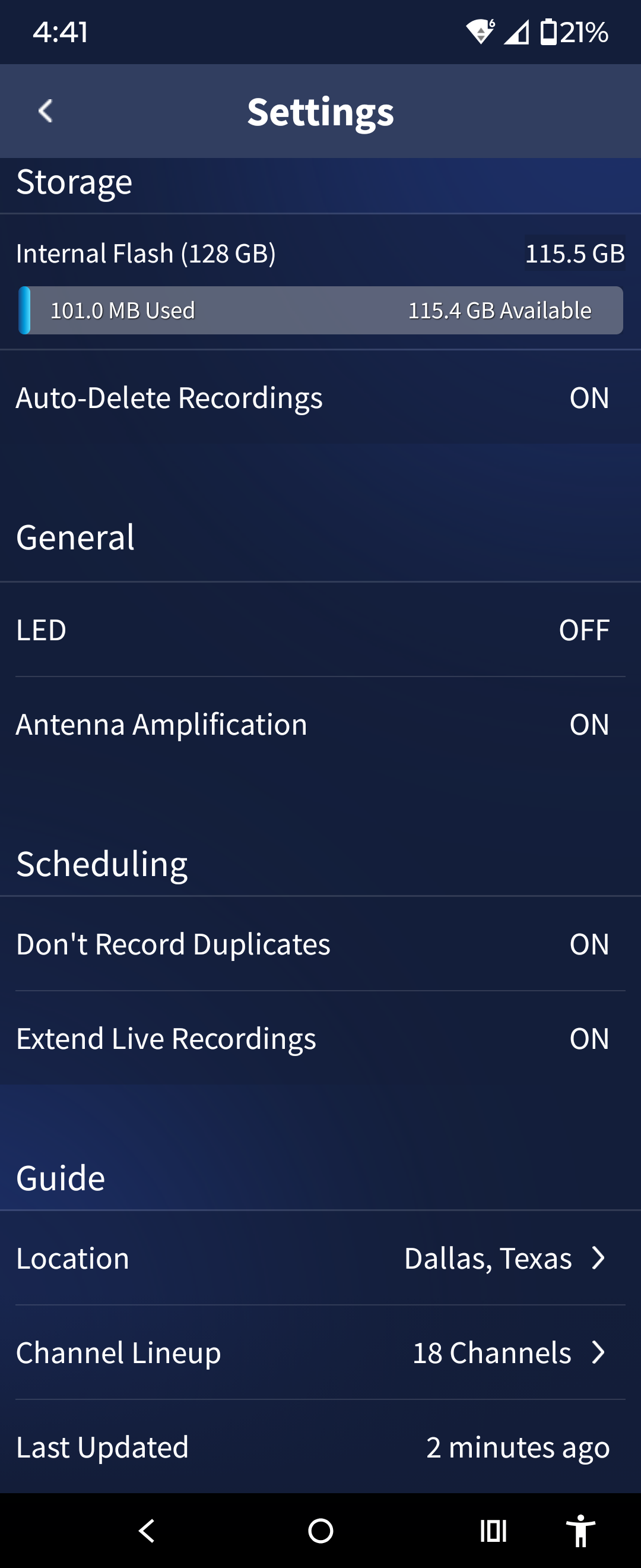641x1568 pixels.
Task: Open recent apps from navigation bar
Action: click(x=493, y=1530)
